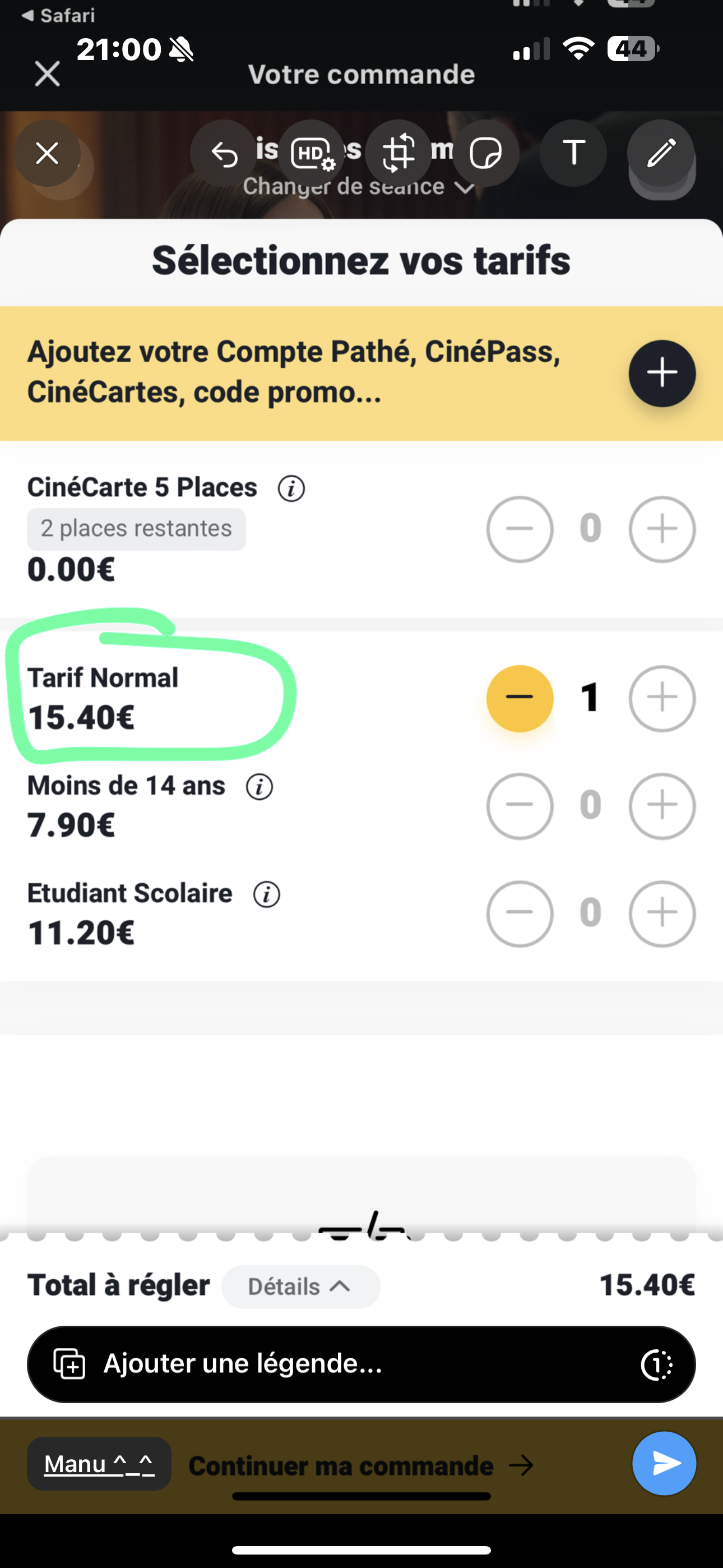Viewport: 723px width, 1568px height.
Task: Open HD media quality settings
Action: (x=312, y=154)
